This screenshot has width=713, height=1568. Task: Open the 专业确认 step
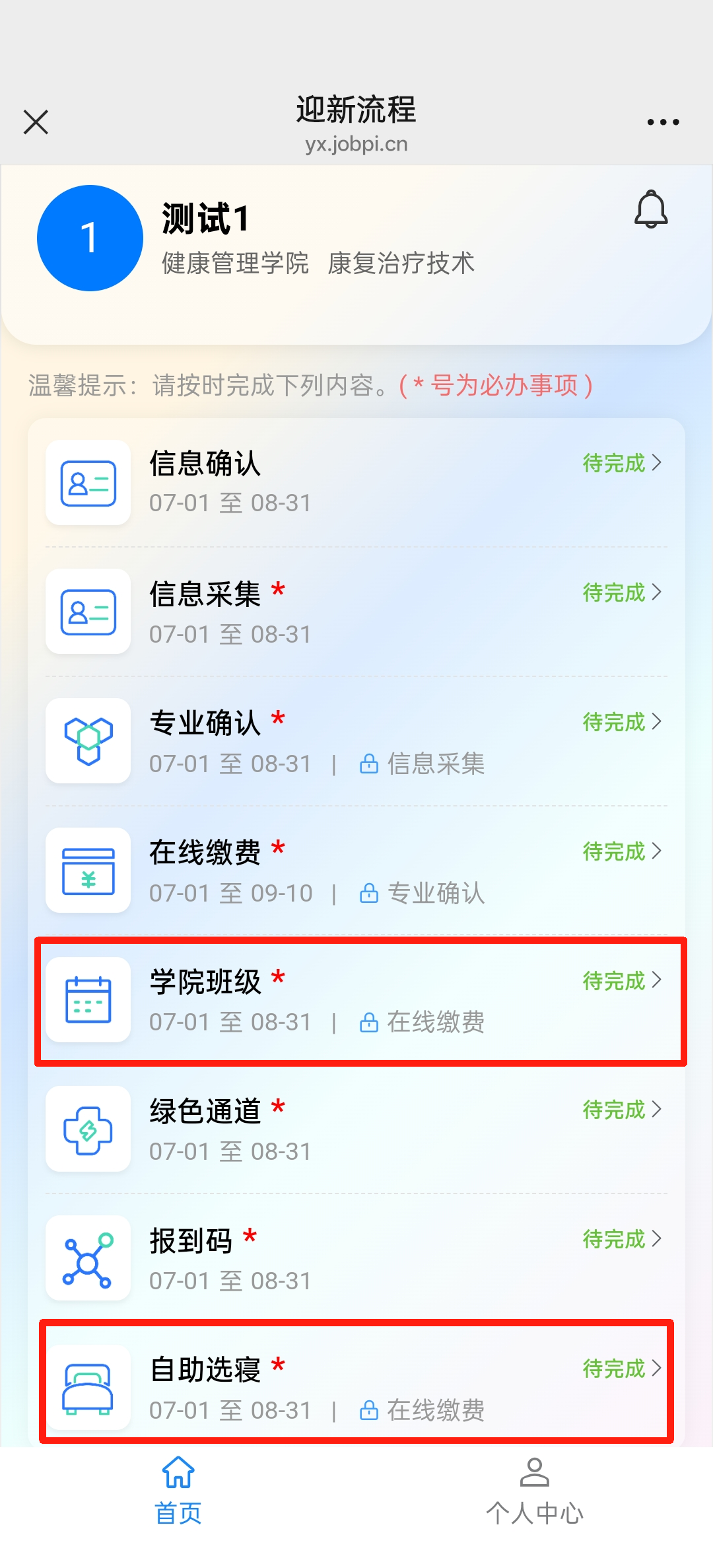tap(356, 741)
